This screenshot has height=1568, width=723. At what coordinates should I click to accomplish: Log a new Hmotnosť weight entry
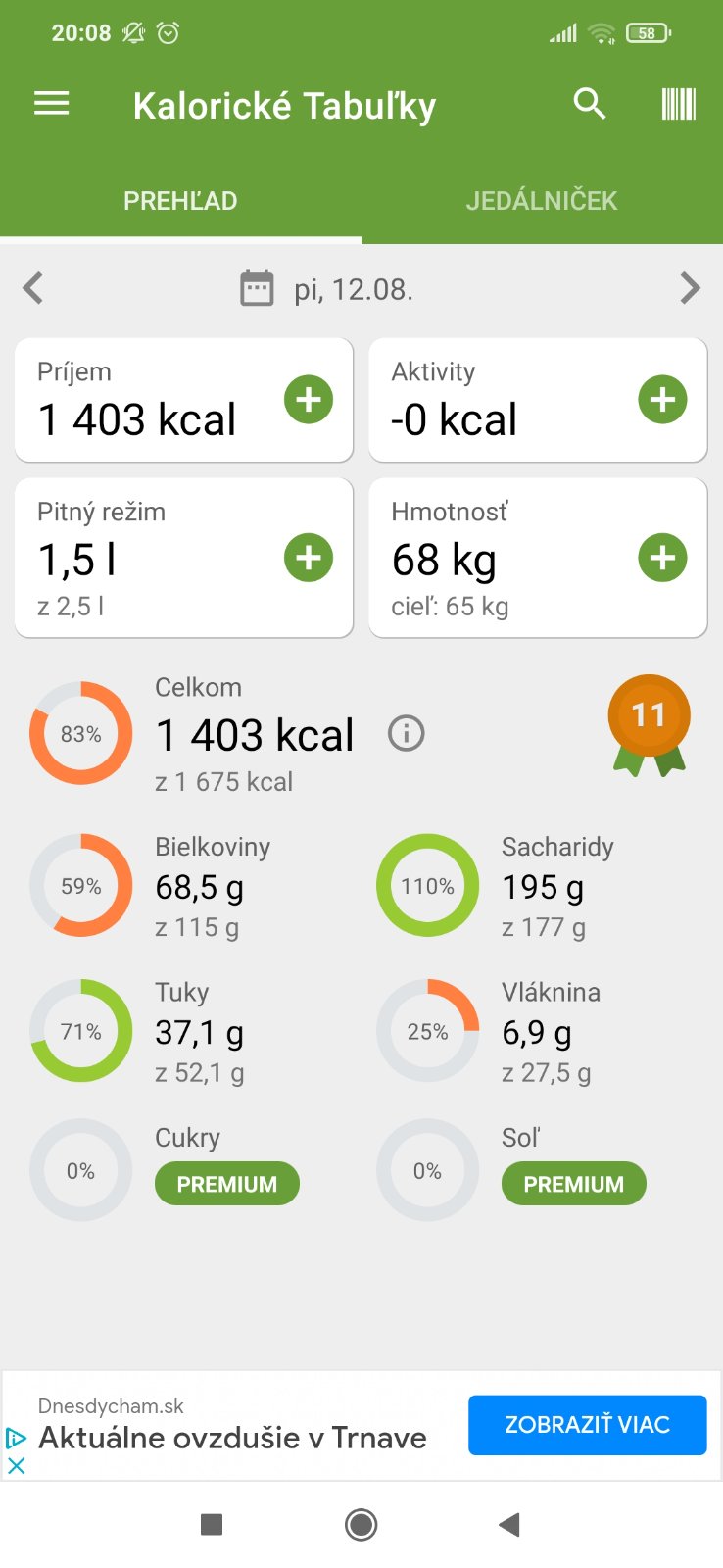[662, 558]
